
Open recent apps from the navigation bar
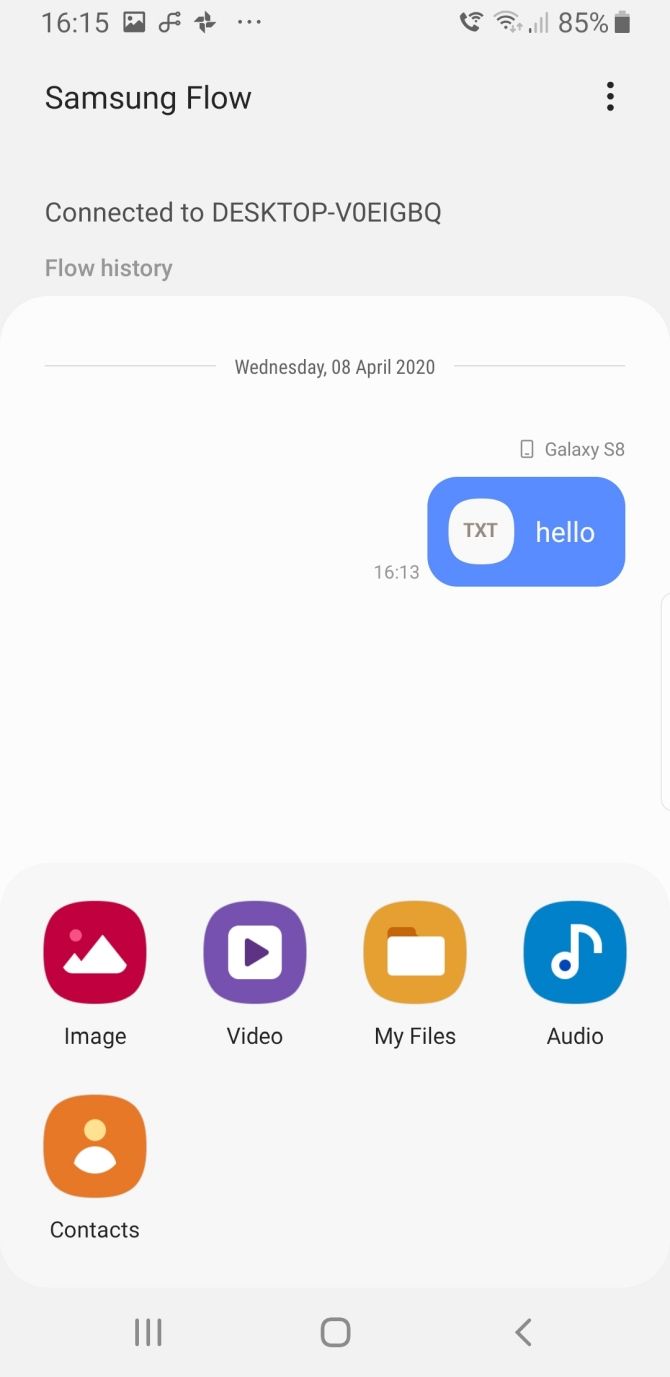click(148, 1332)
